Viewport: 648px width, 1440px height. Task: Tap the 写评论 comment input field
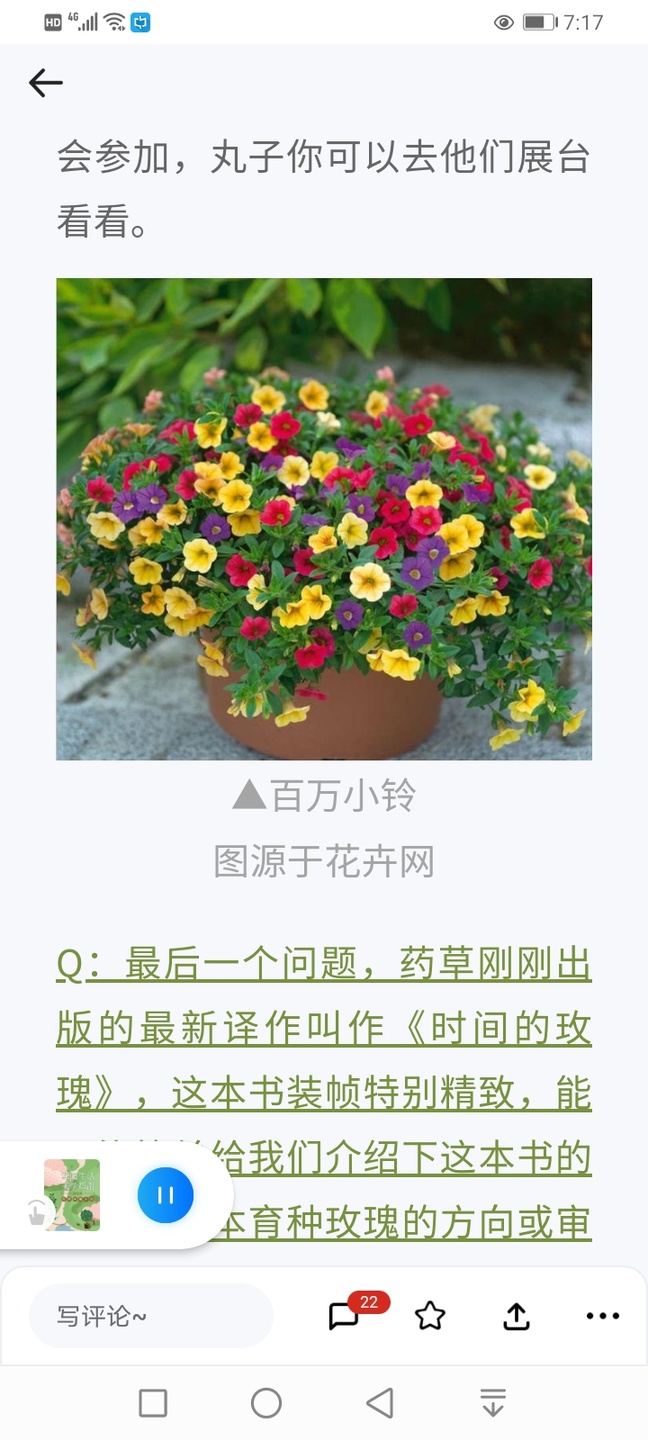(151, 1316)
